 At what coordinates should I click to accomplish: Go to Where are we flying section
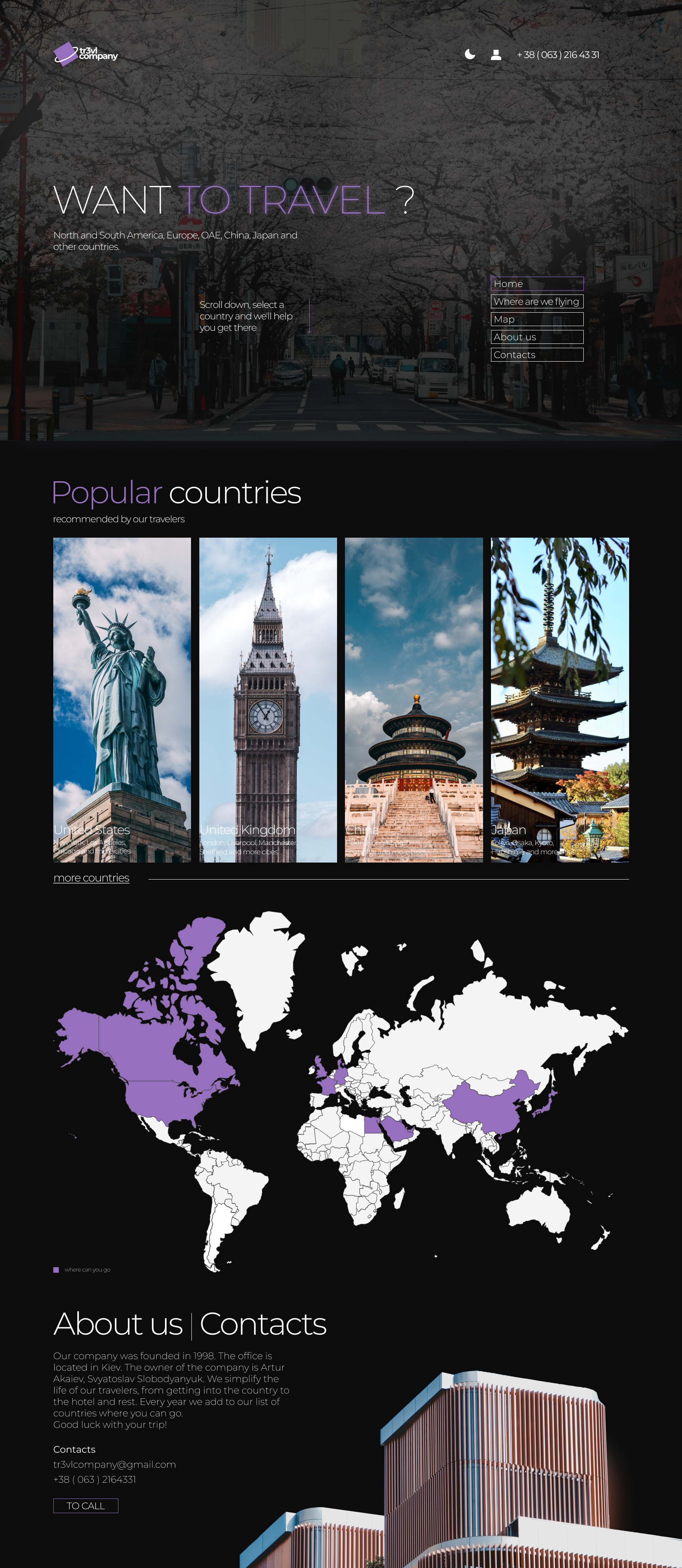(537, 301)
